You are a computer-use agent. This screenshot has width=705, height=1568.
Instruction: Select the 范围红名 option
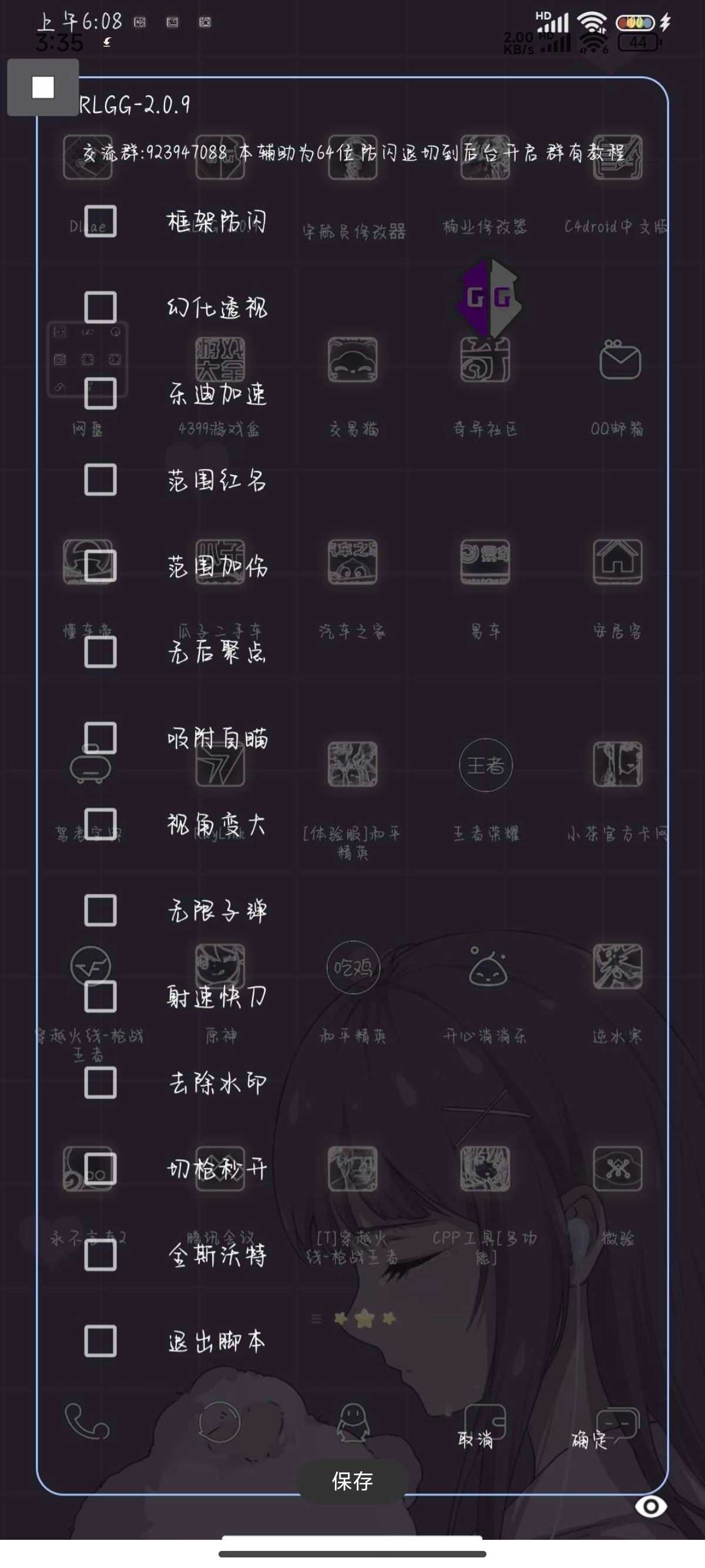click(x=100, y=480)
